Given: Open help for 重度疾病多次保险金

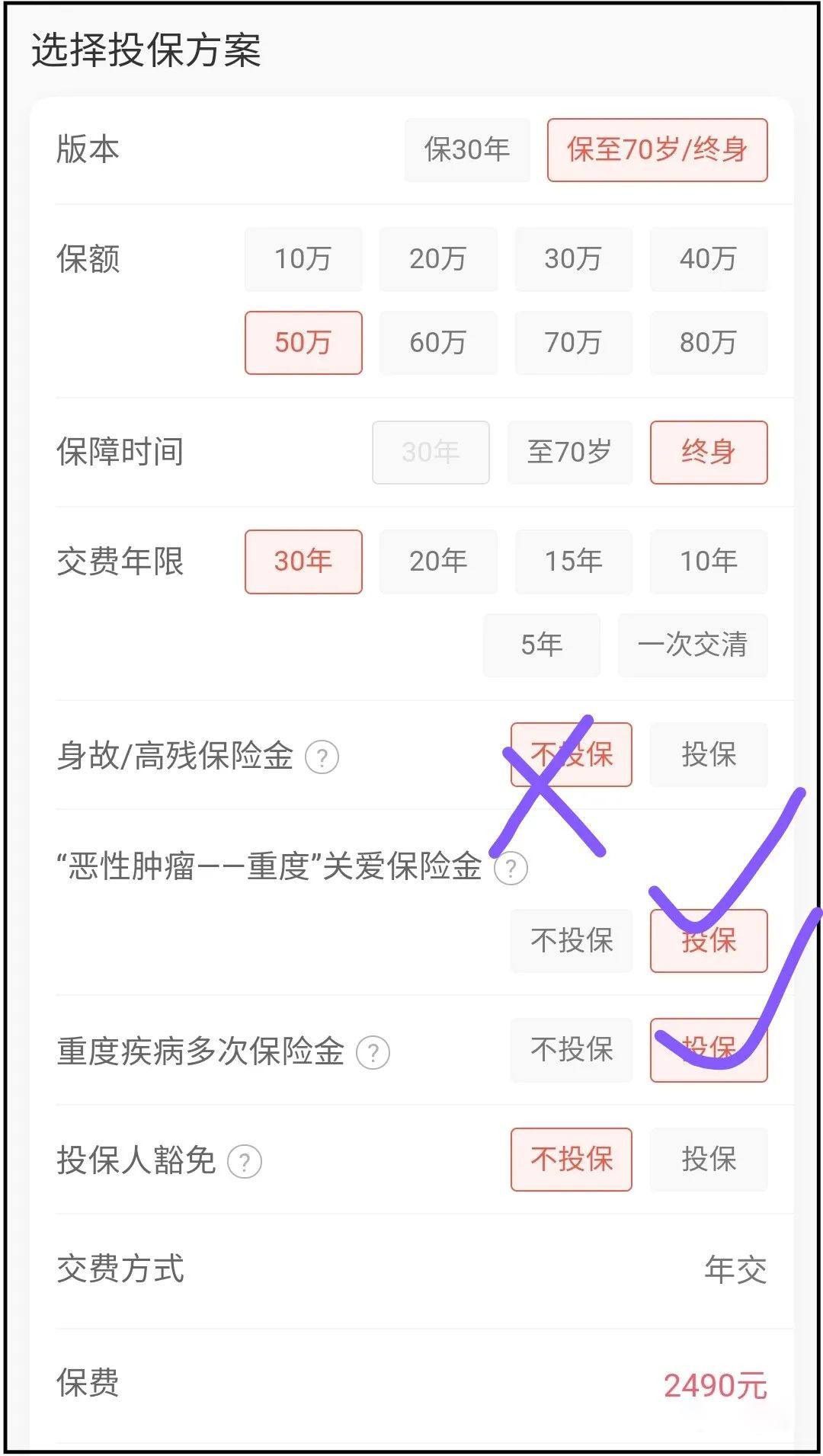Looking at the screenshot, I should point(373,1051).
